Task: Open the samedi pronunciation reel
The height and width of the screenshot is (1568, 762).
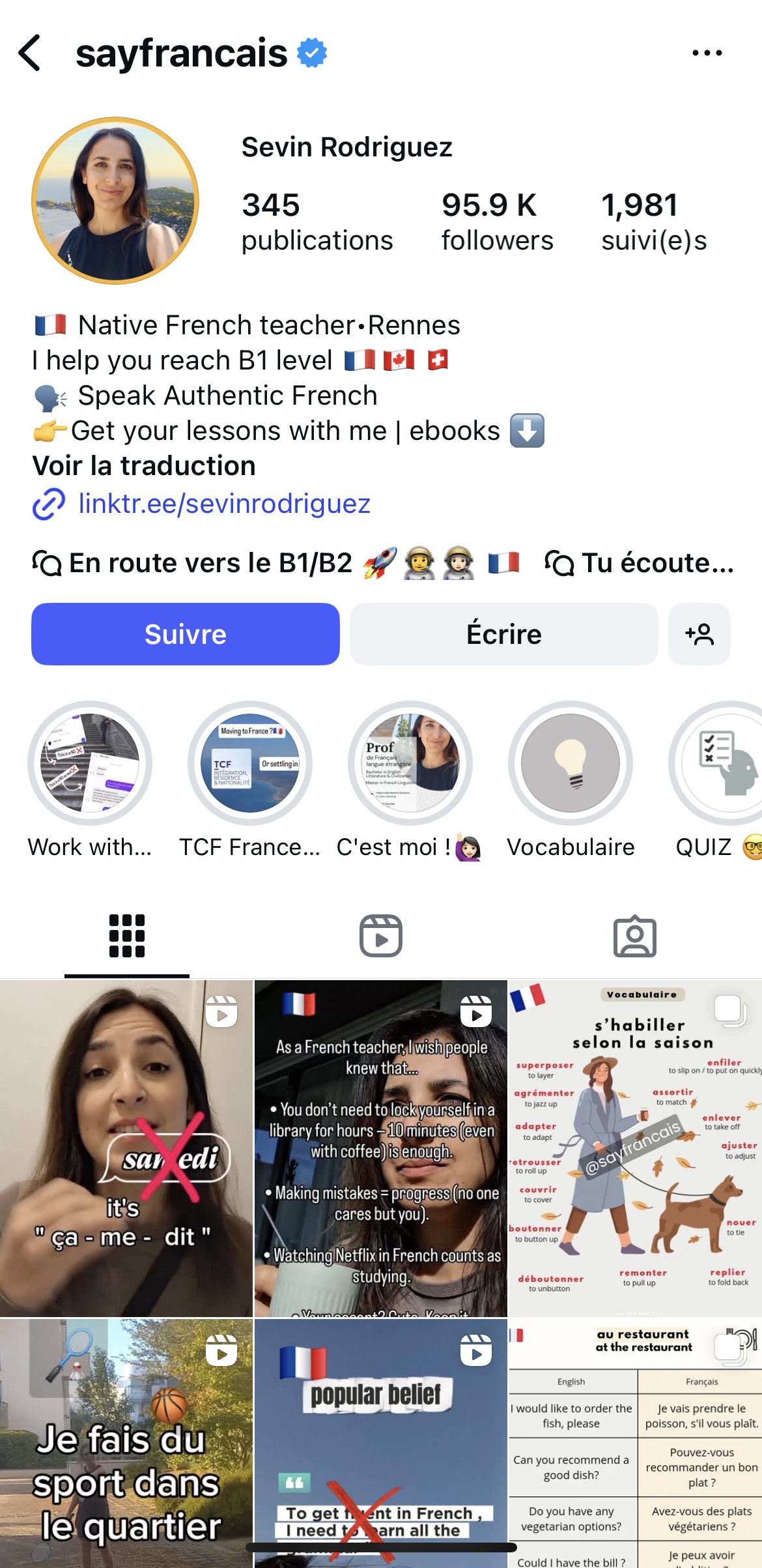Action: pos(126,1148)
